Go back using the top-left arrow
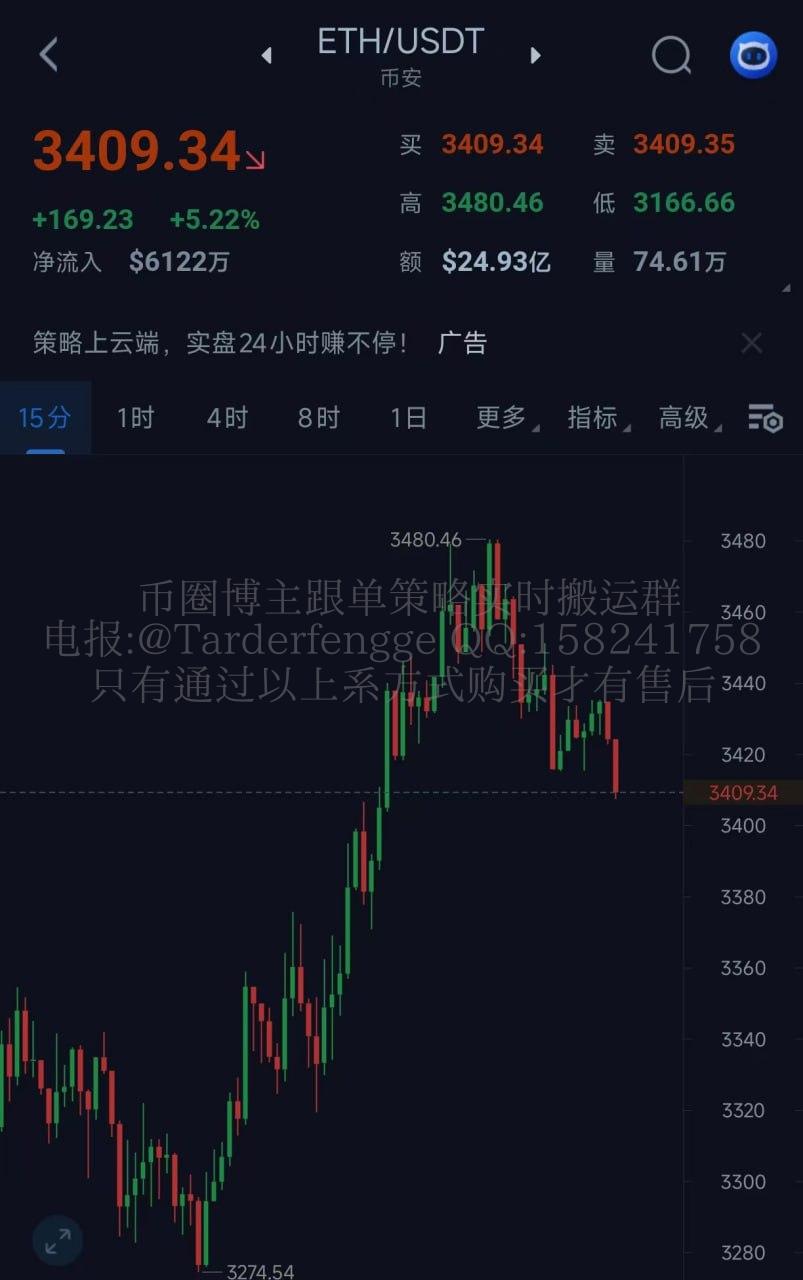Viewport: 803px width, 1280px height. tap(48, 54)
